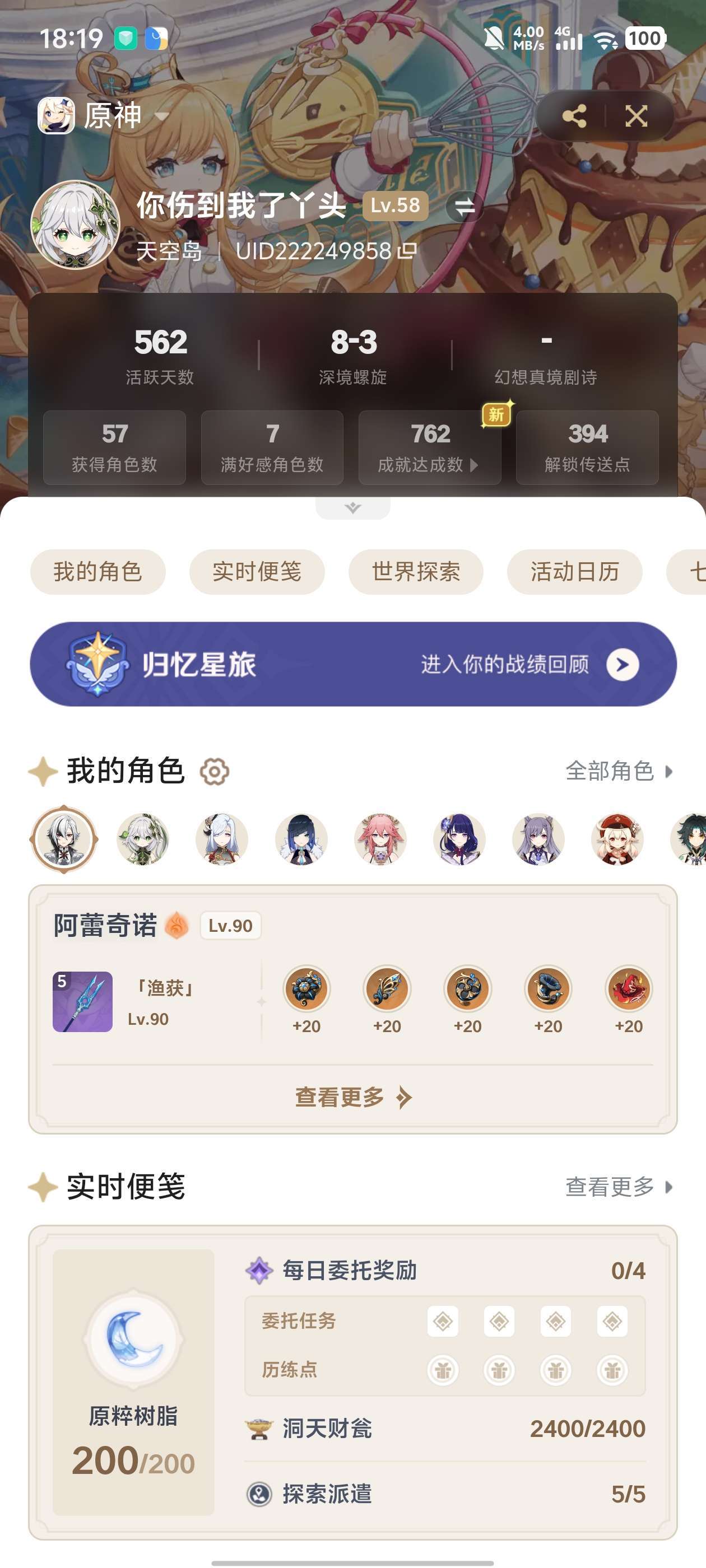Switch account role next to Lv.58

[x=465, y=206]
